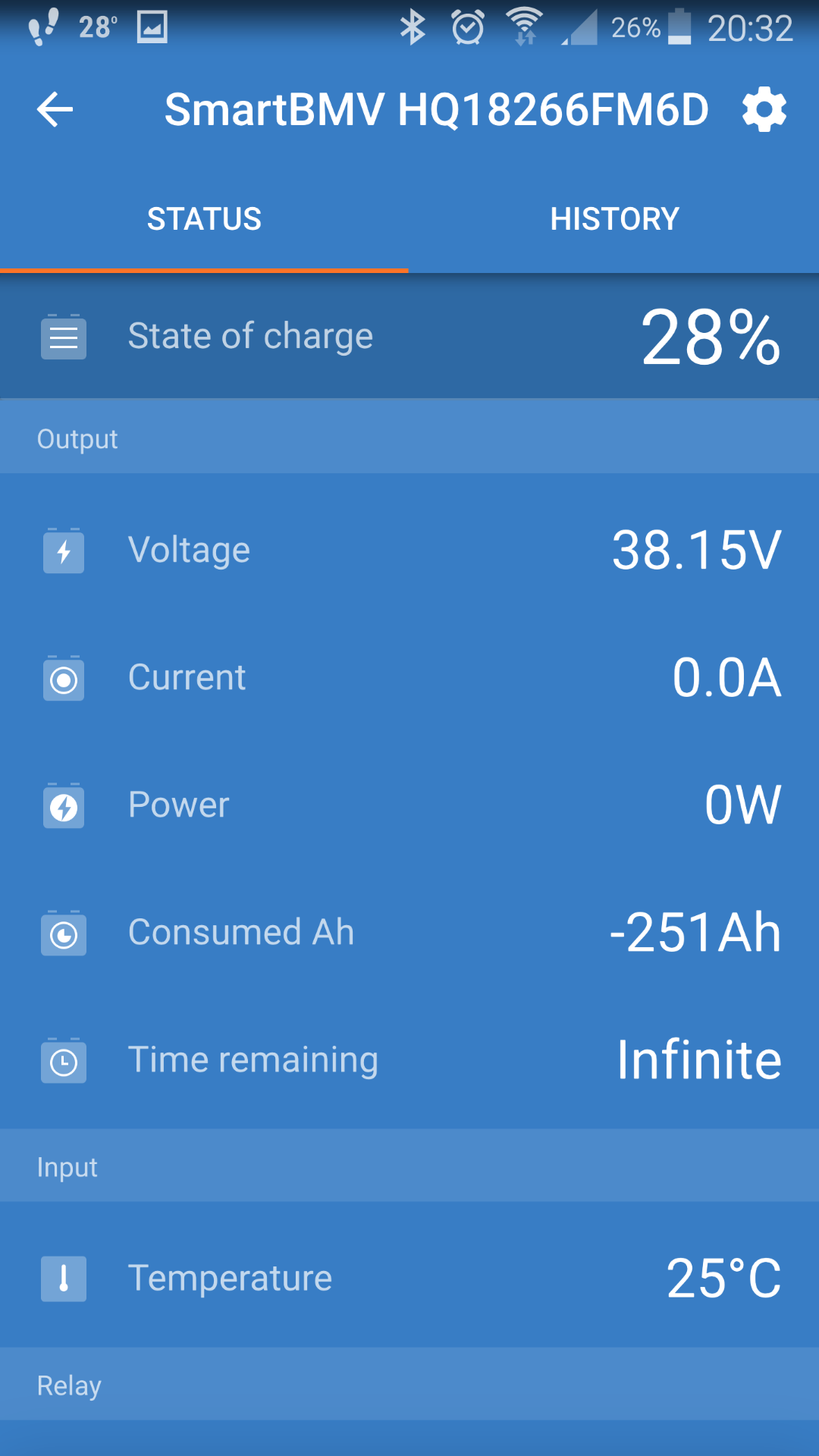
Task: Go back using the arrow icon
Action: [55, 110]
